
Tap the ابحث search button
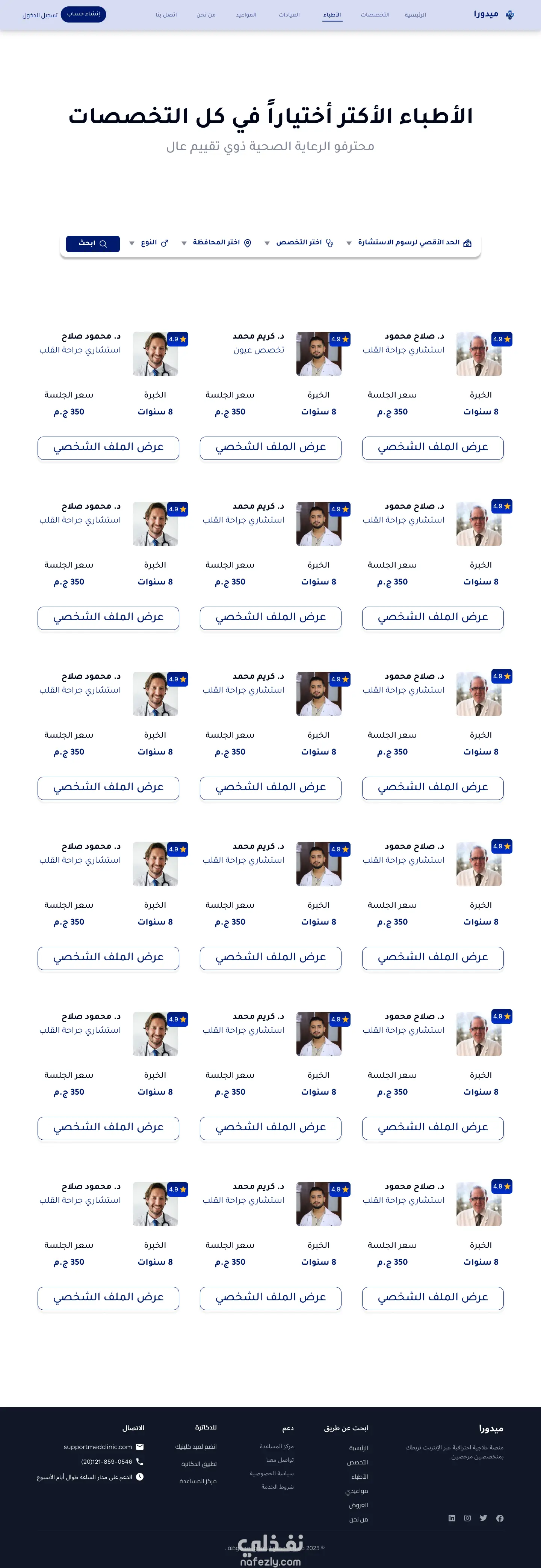coord(92,244)
